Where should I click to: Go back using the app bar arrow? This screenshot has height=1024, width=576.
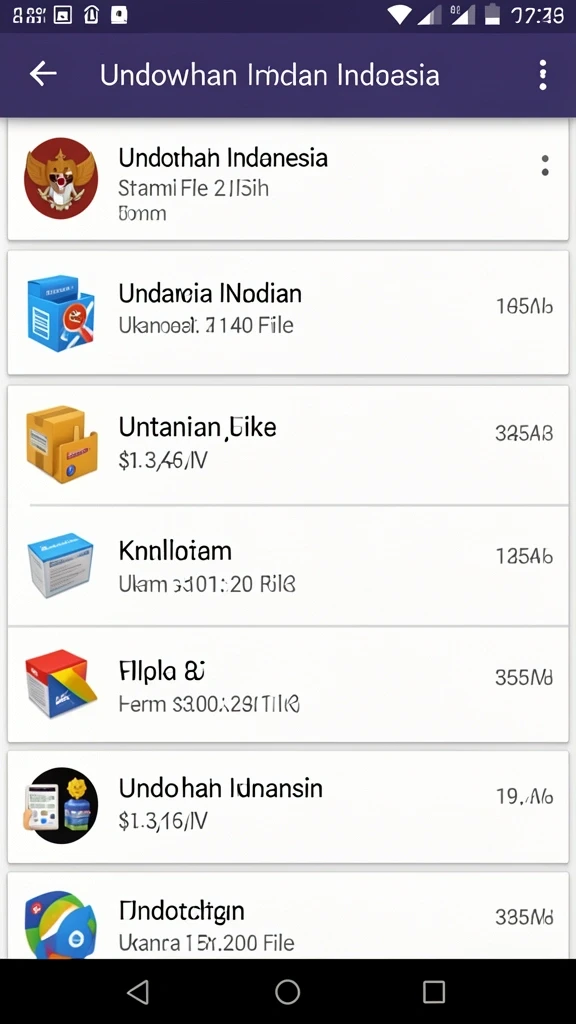tap(43, 74)
